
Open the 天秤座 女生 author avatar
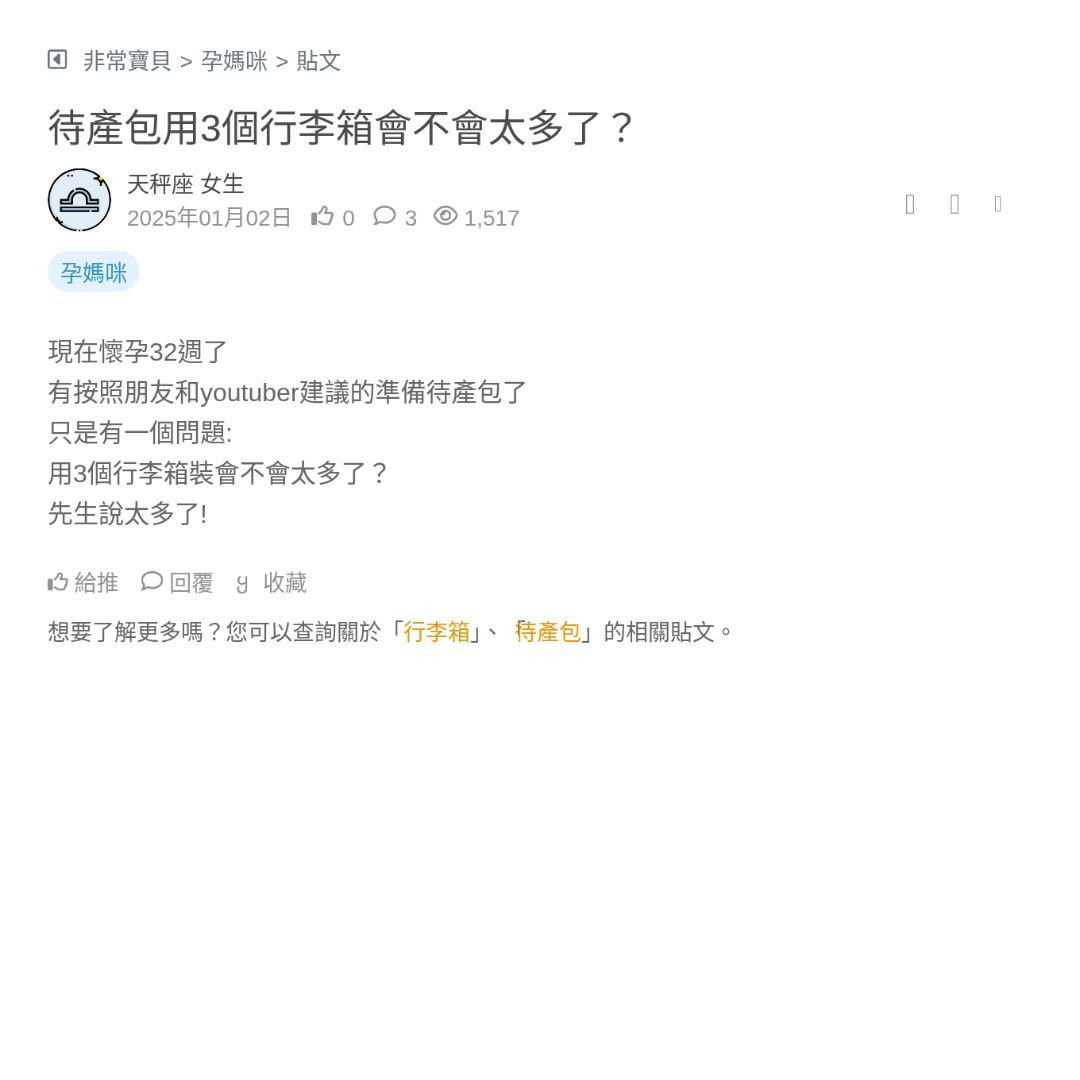coord(79,200)
